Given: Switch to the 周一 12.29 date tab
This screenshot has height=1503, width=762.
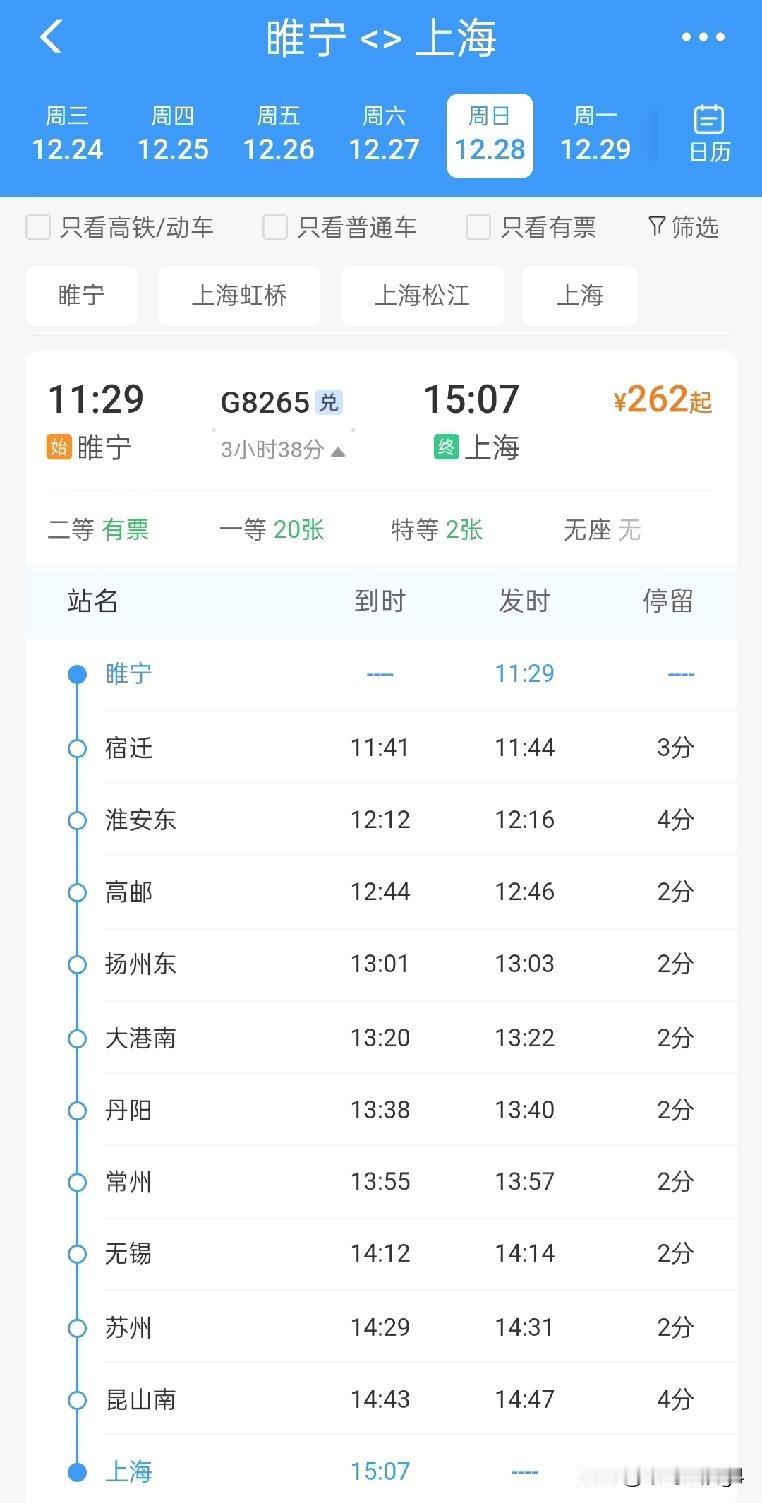Looking at the screenshot, I should point(596,135).
